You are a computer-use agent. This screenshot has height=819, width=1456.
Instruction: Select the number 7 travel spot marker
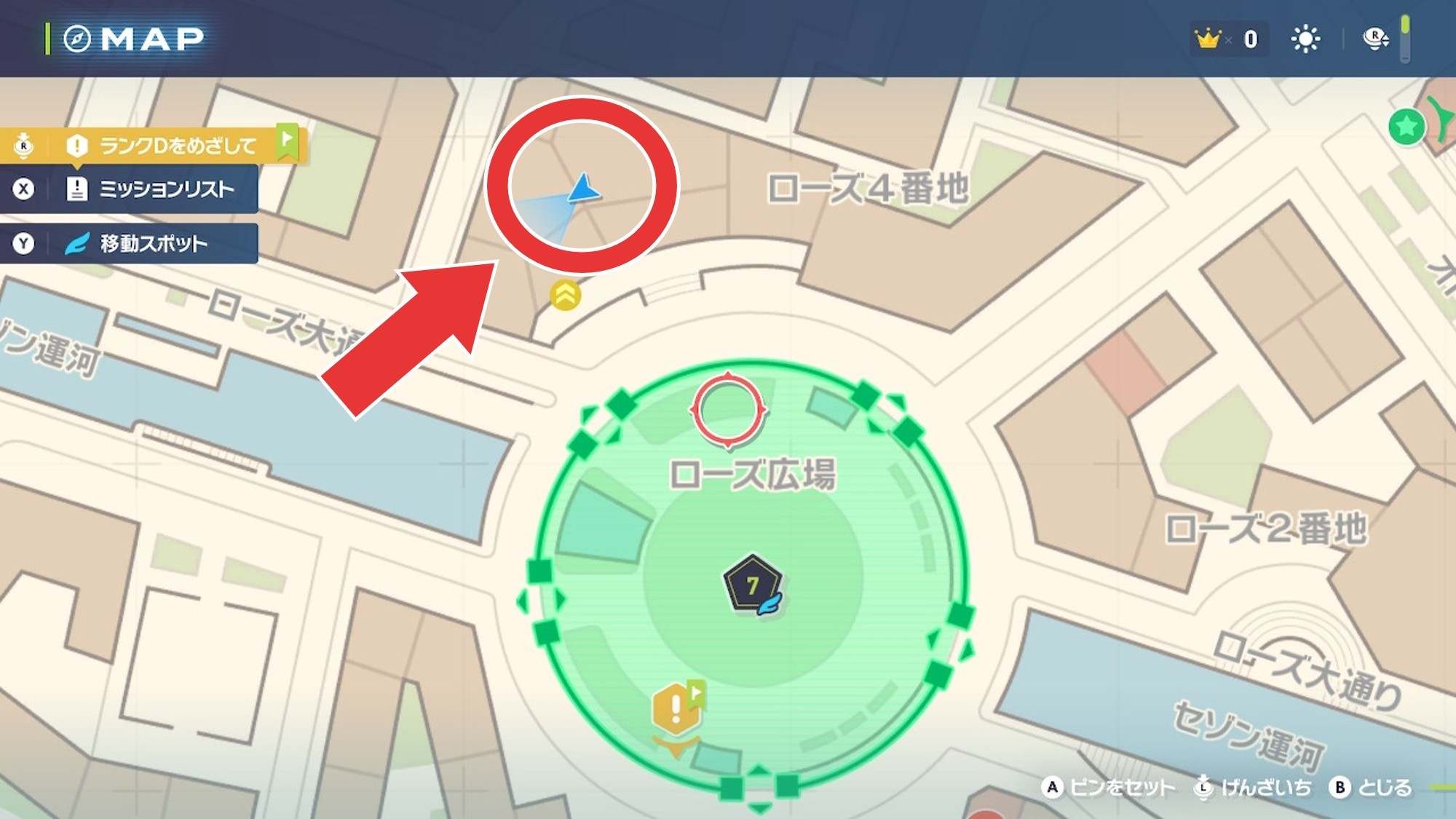[753, 585]
